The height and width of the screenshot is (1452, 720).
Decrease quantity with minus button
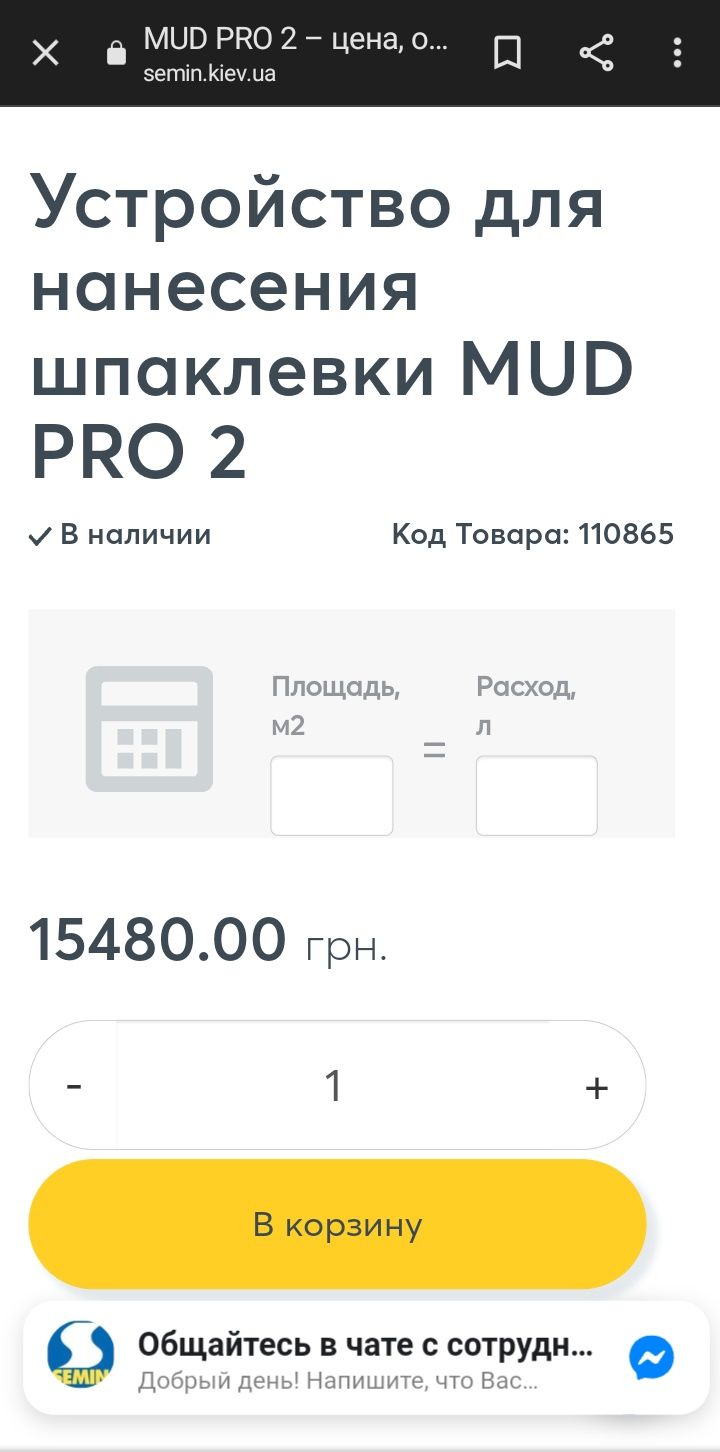tap(74, 1086)
